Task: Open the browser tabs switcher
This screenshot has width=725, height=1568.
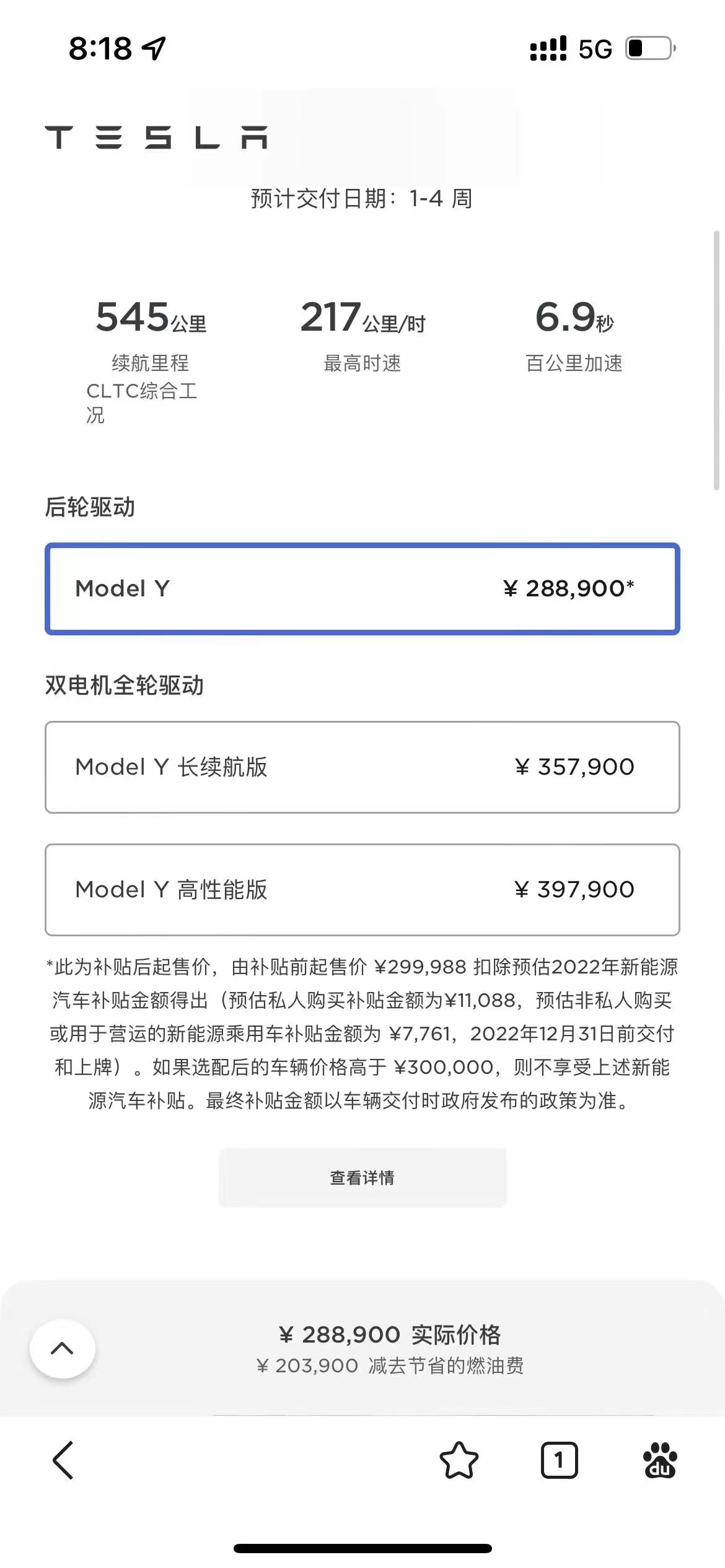Action: (560, 1460)
